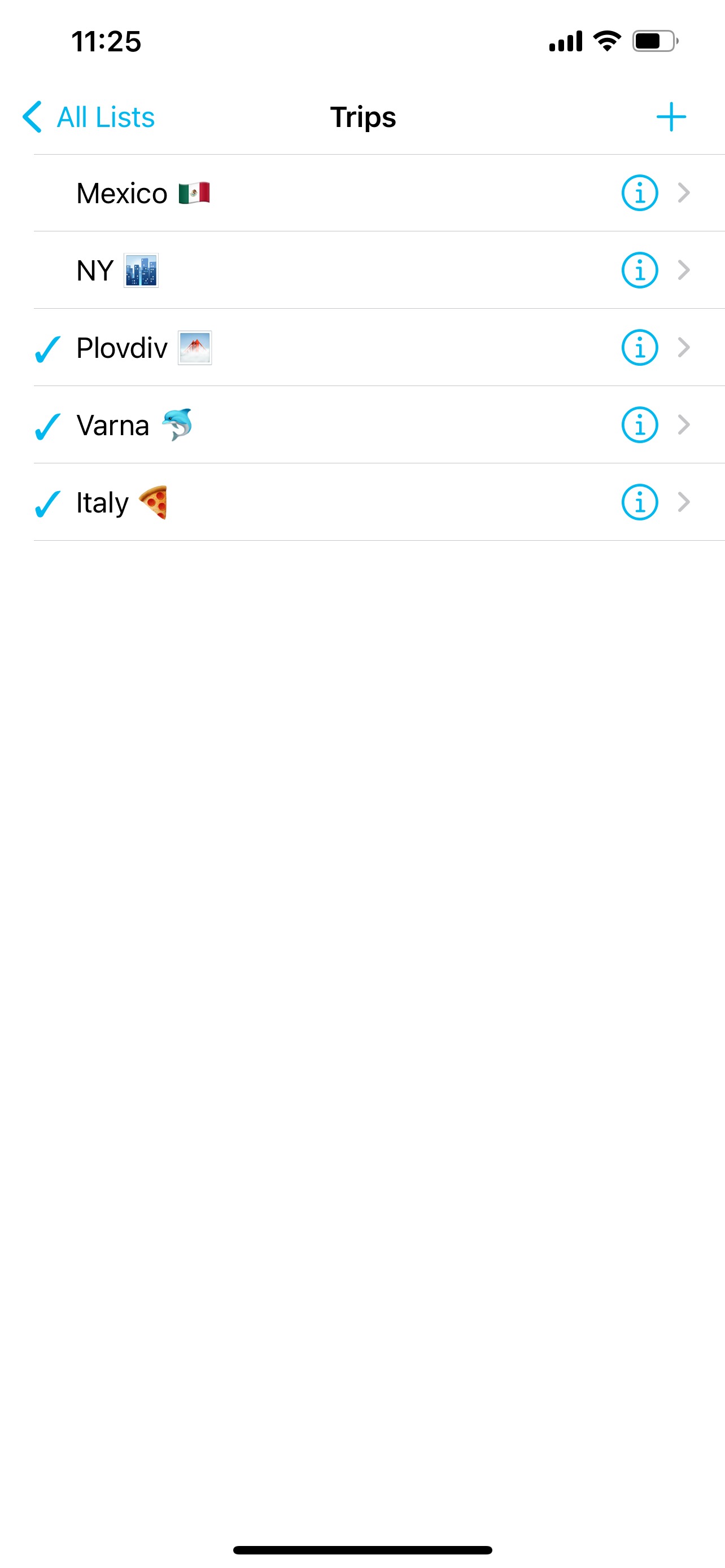The width and height of the screenshot is (725, 1568).
Task: Tap the back chevron next to All Lists
Action: tap(32, 116)
